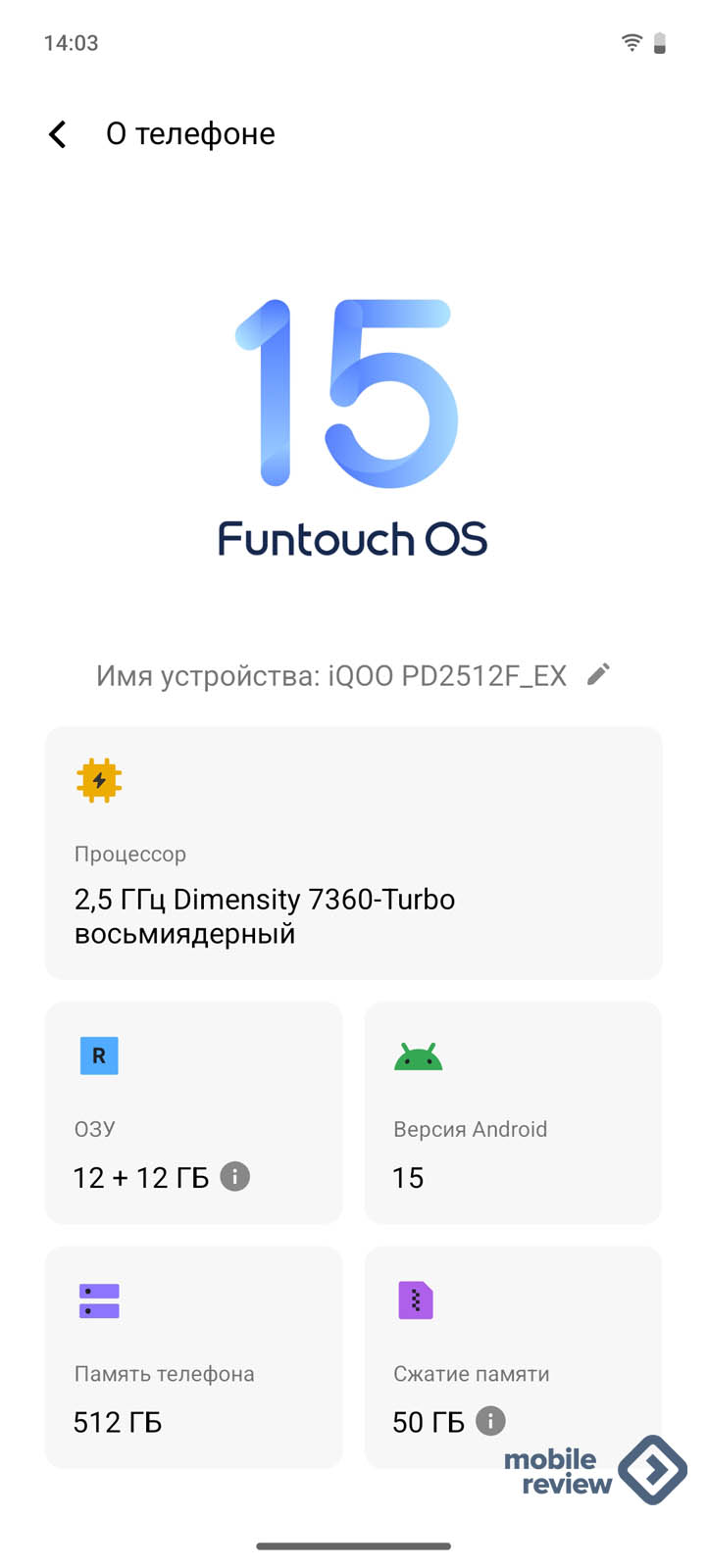708x1568 pixels.
Task: Go back from О телефоне
Action: (x=58, y=134)
